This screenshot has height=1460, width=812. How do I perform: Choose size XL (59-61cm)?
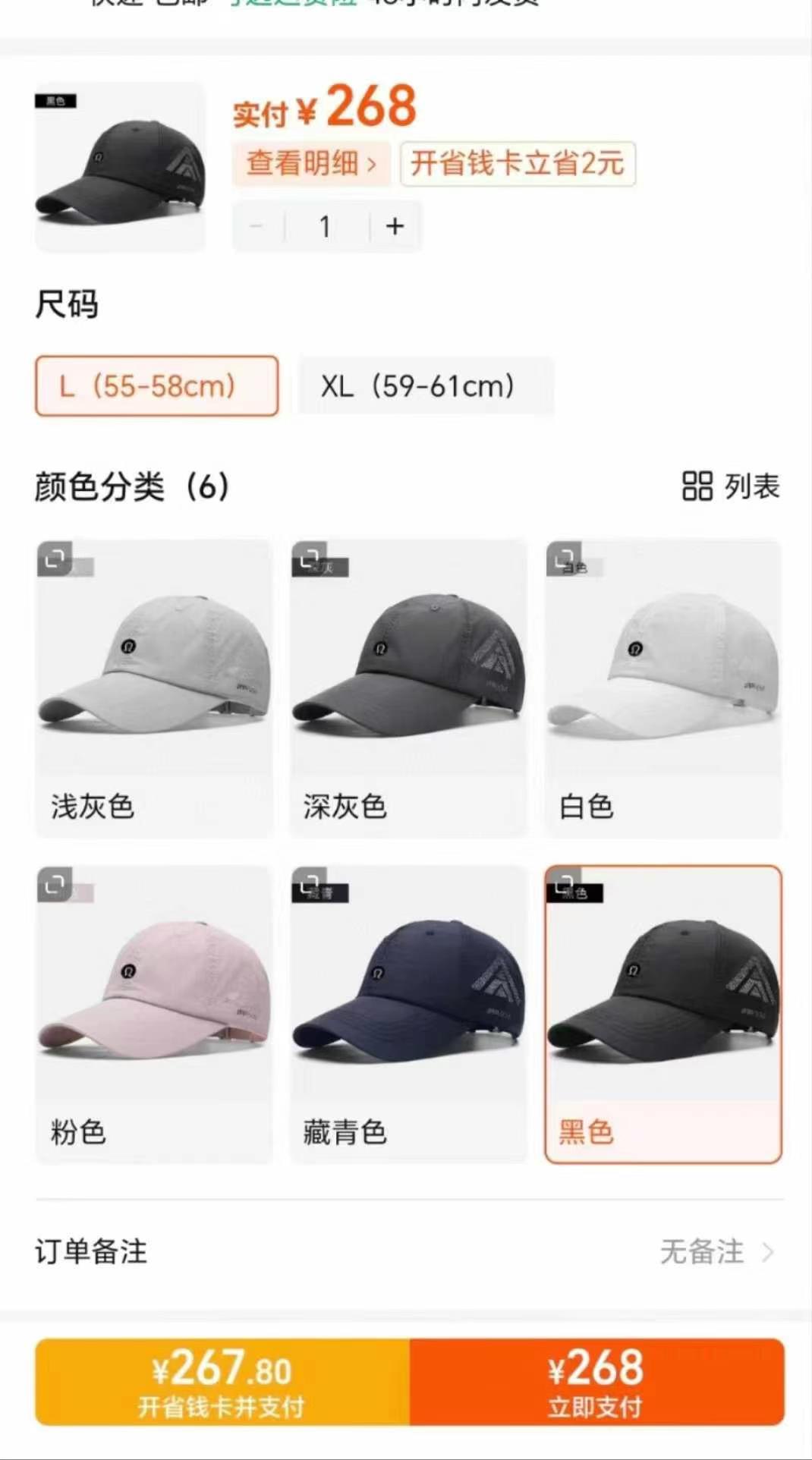425,385
